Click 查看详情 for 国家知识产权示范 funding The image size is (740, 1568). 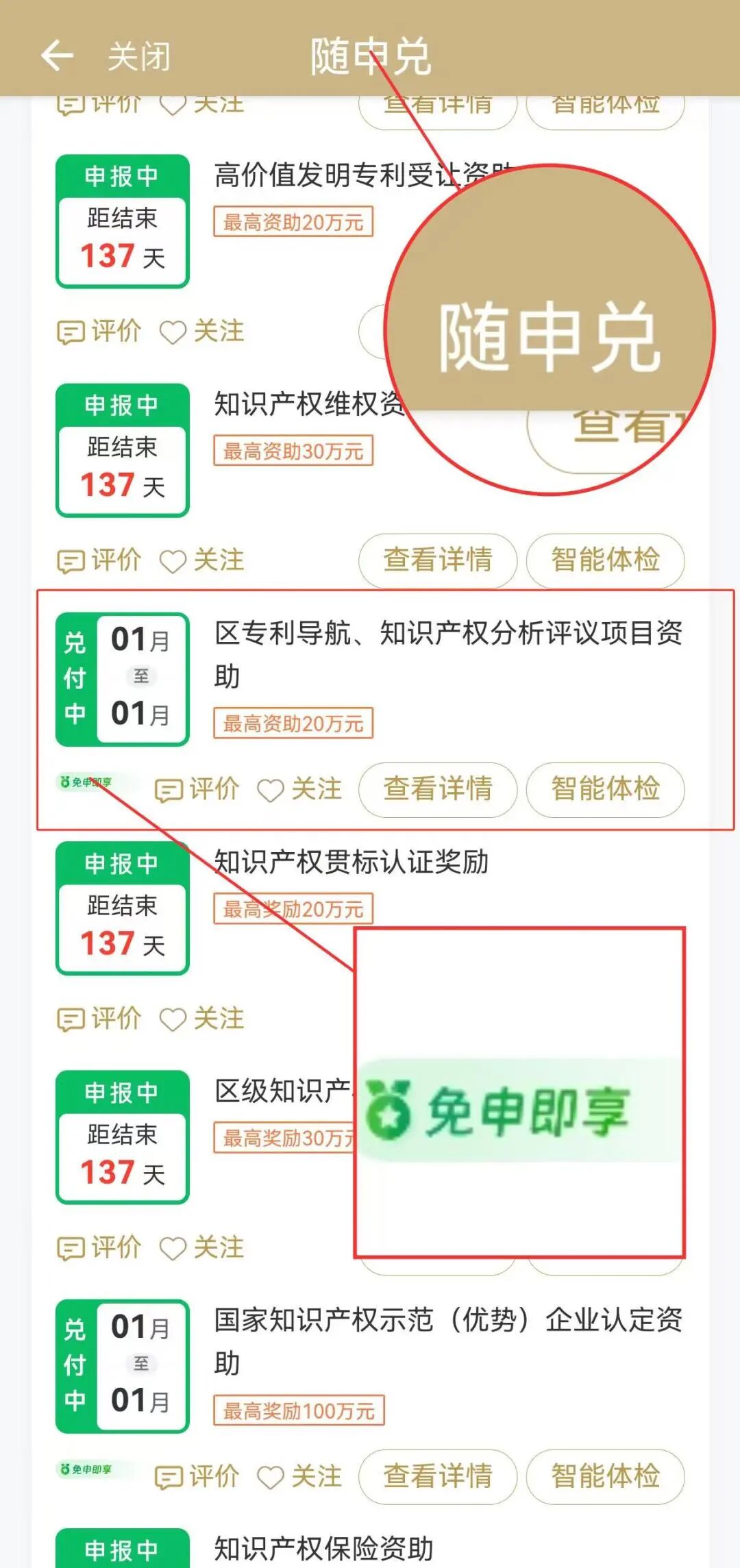click(439, 1478)
